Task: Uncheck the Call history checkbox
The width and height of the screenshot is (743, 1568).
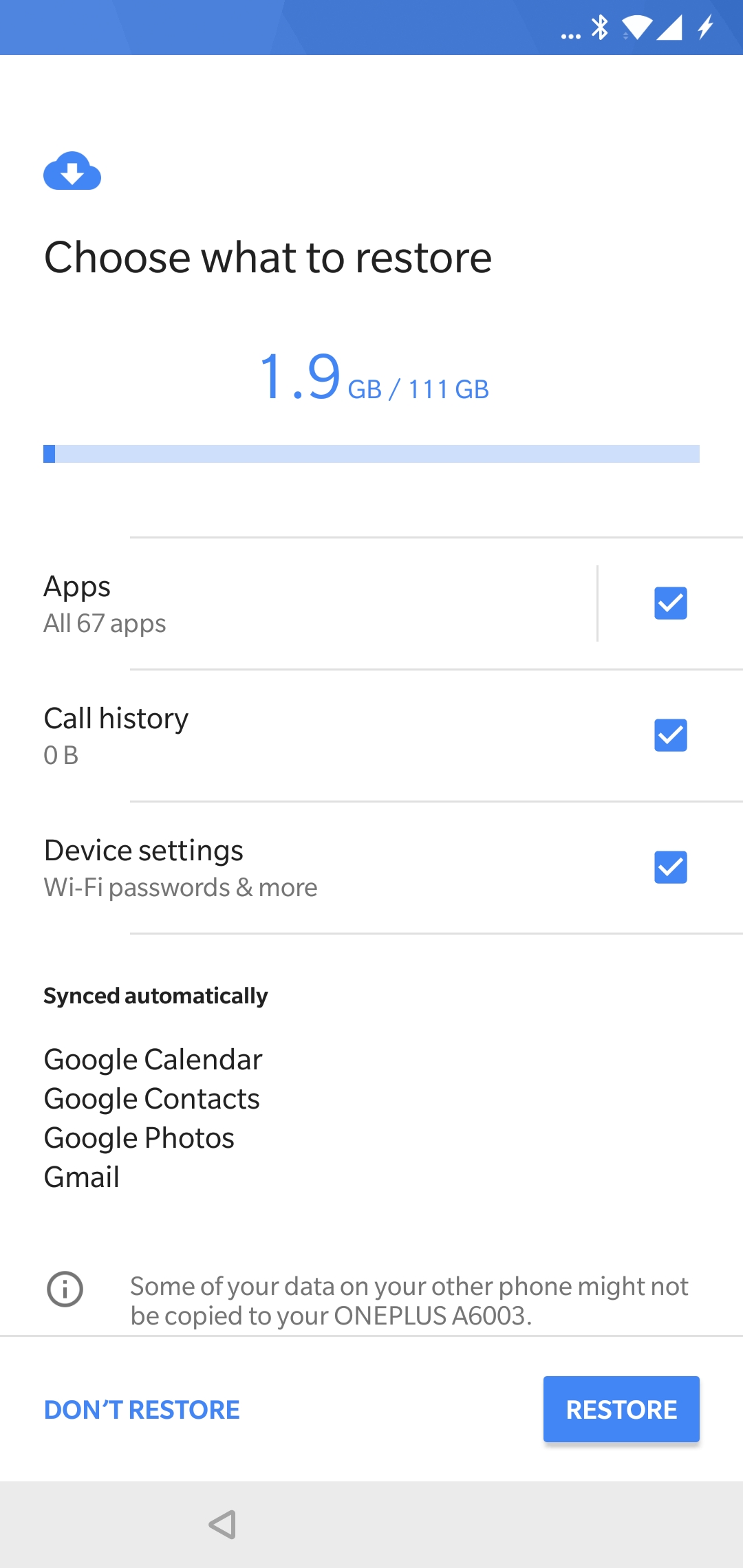Action: coord(670,735)
